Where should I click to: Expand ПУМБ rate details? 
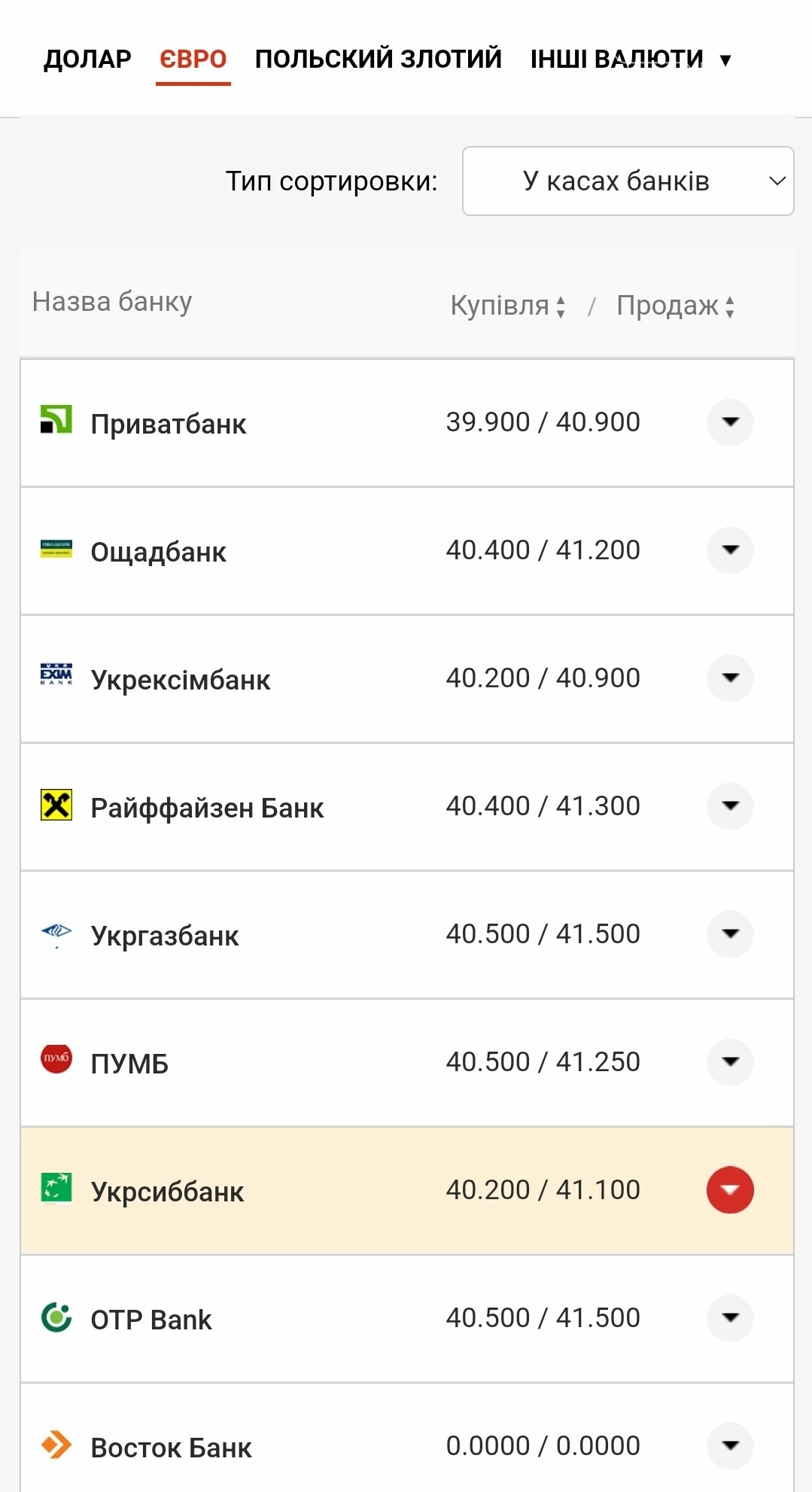730,1061
